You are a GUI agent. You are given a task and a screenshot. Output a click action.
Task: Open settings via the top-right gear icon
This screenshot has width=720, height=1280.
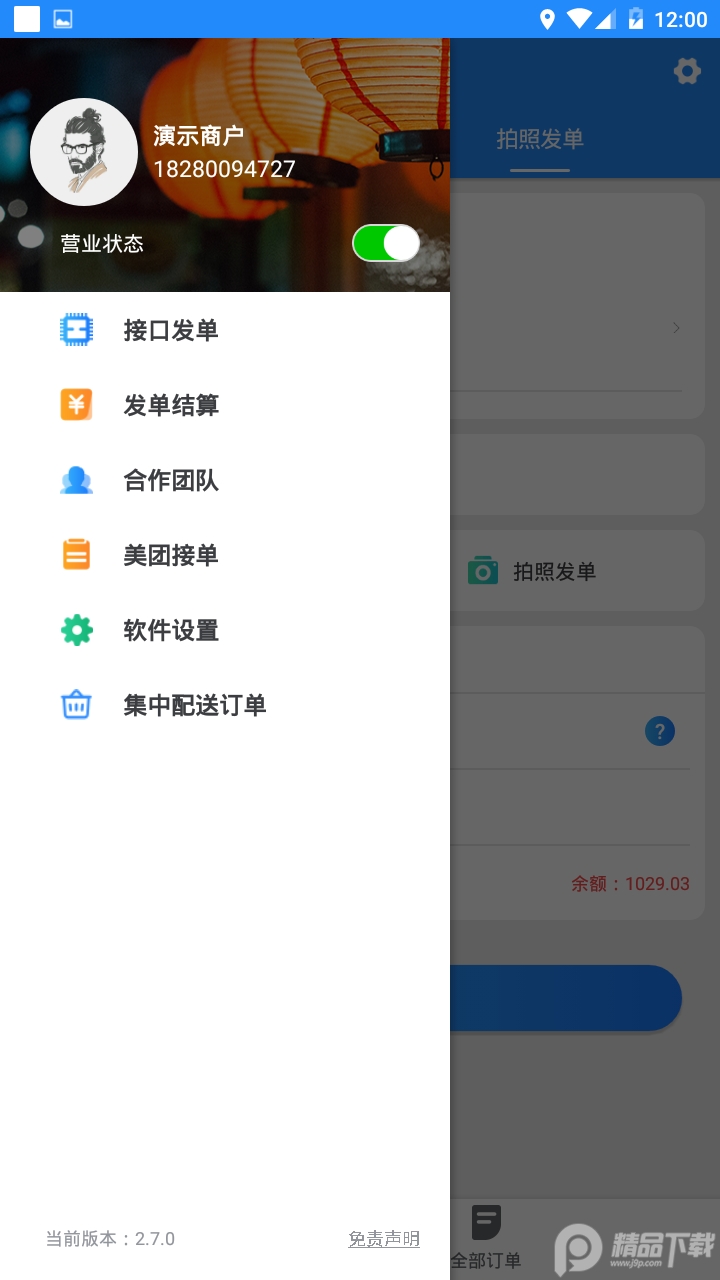coord(686,71)
